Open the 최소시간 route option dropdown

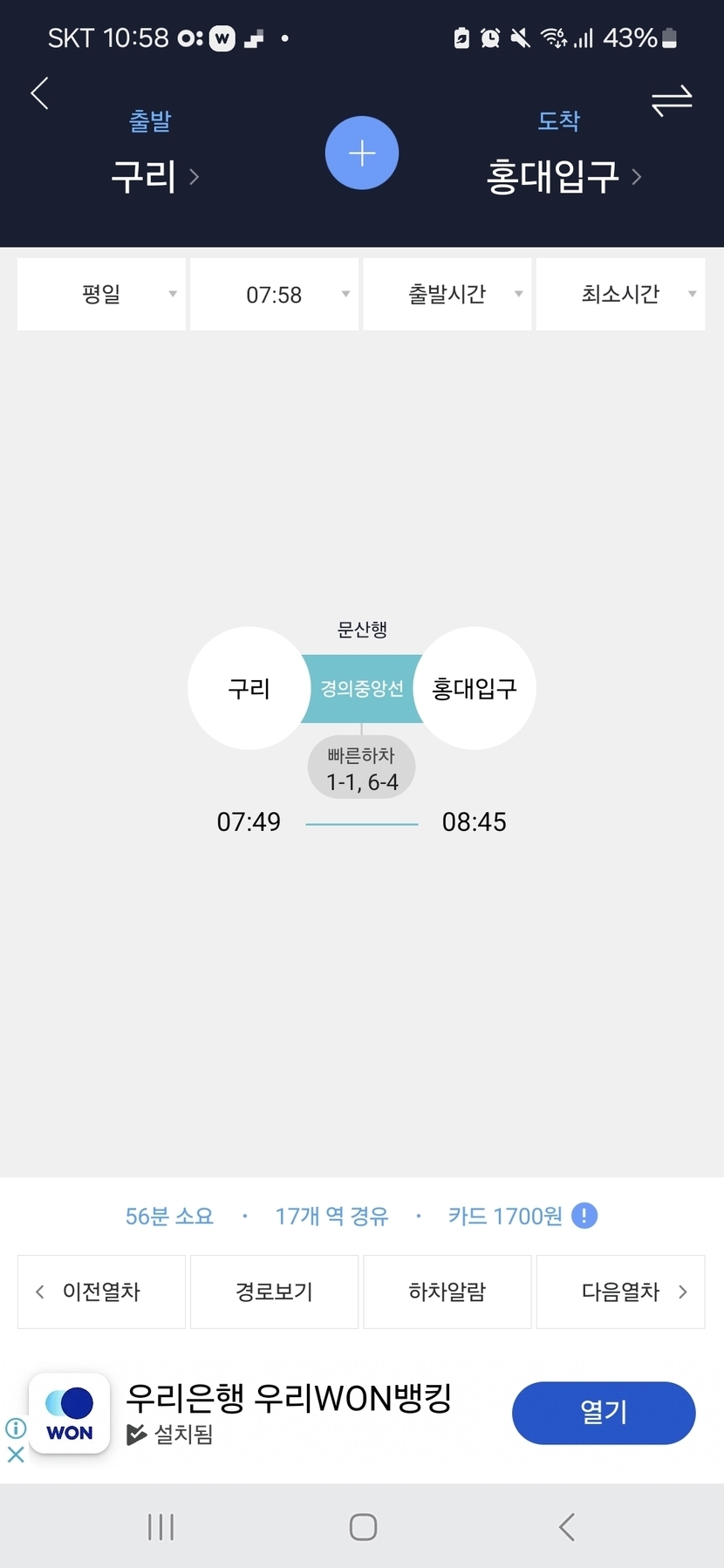[620, 294]
